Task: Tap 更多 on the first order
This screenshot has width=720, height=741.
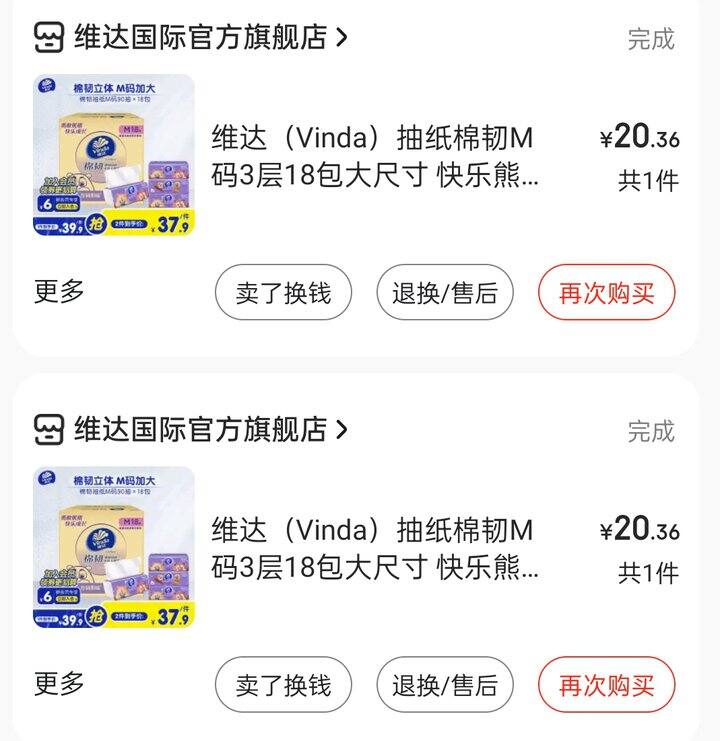Action: 60,292
